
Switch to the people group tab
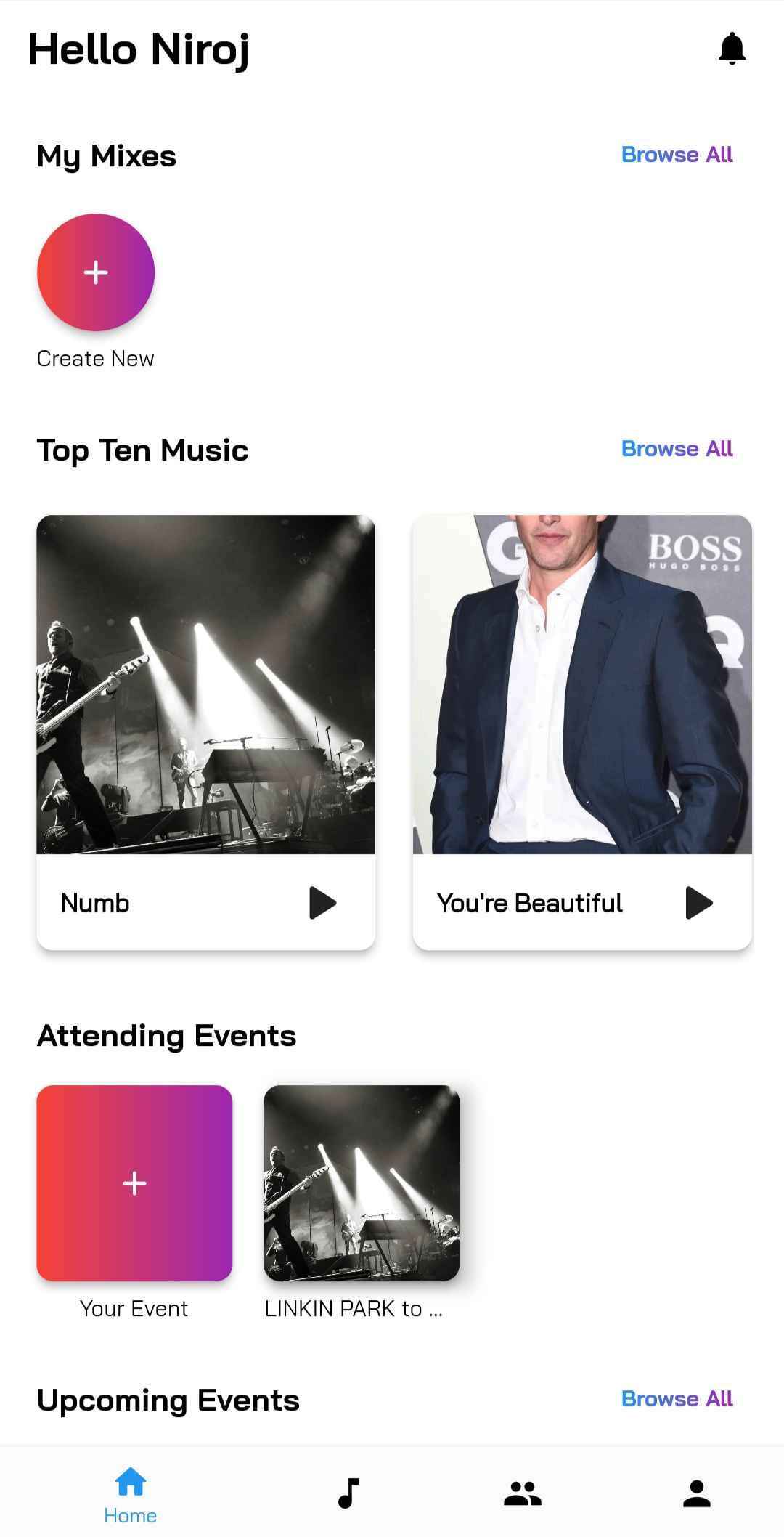(x=523, y=1493)
